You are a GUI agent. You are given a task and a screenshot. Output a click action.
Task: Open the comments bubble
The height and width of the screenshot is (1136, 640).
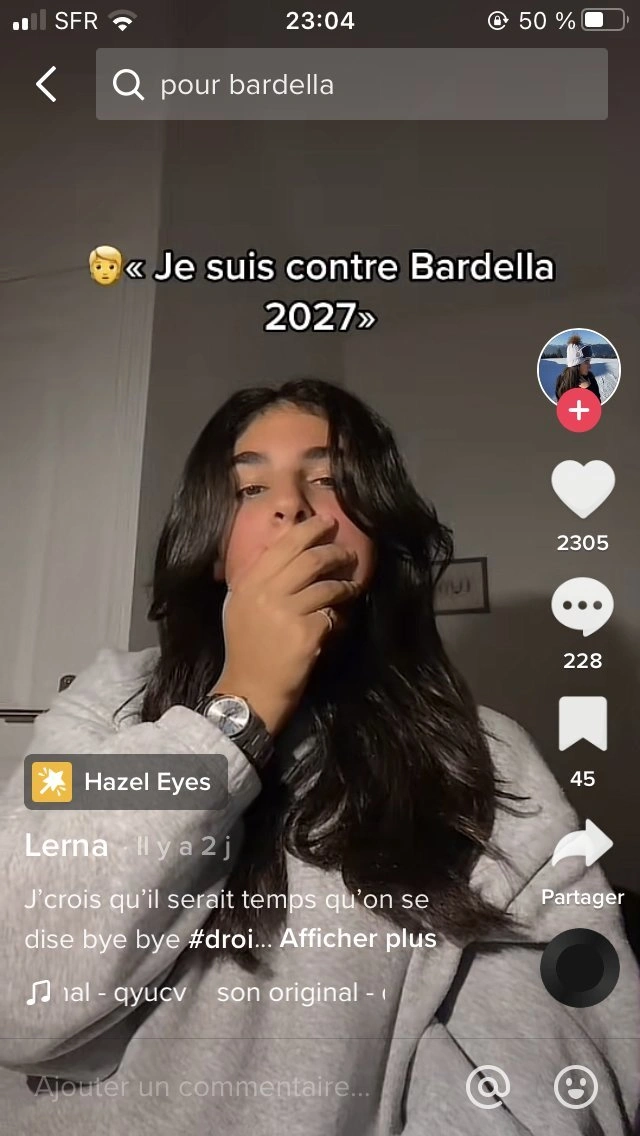583,607
